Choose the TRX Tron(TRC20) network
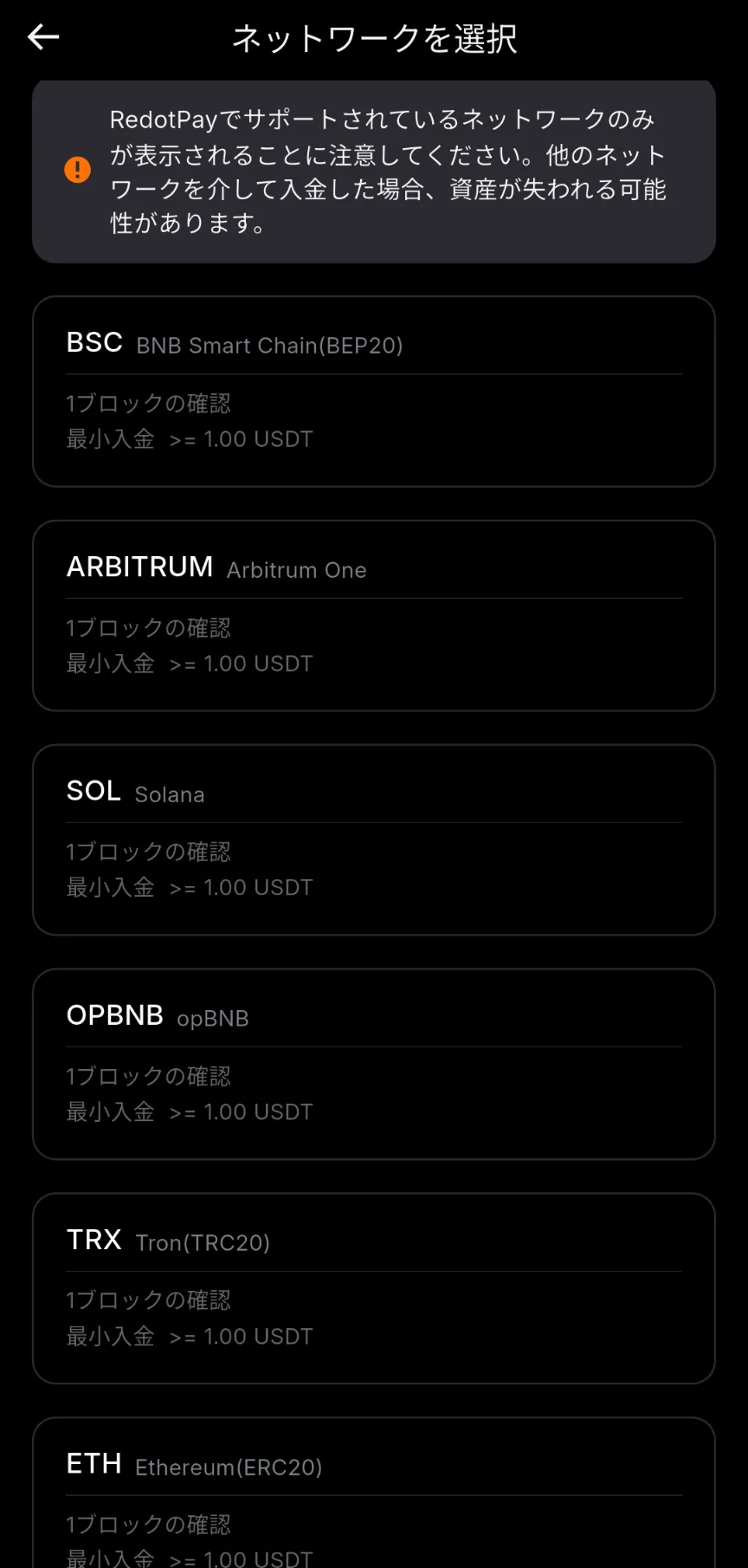 coord(373,1288)
